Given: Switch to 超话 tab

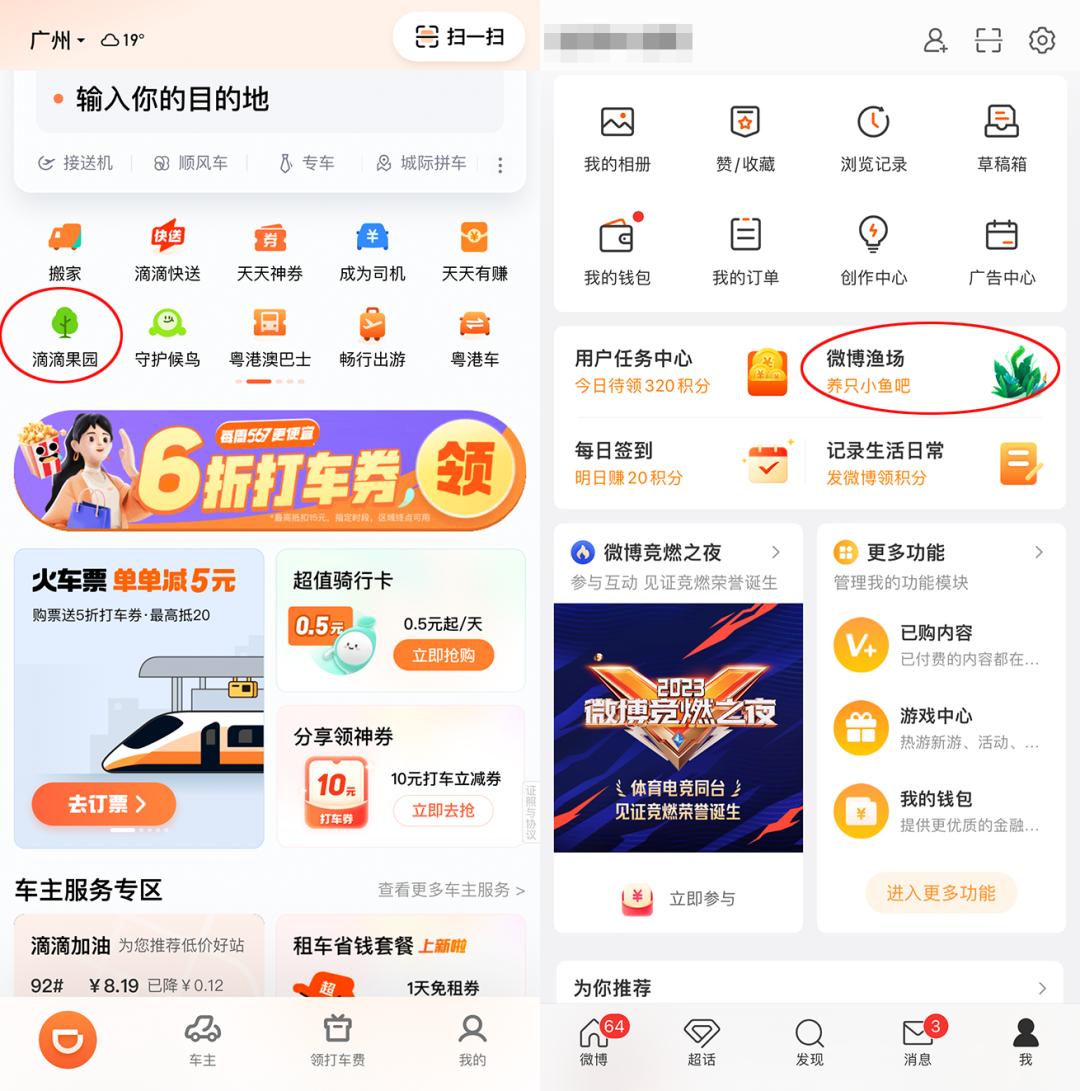Looking at the screenshot, I should [x=701, y=1042].
